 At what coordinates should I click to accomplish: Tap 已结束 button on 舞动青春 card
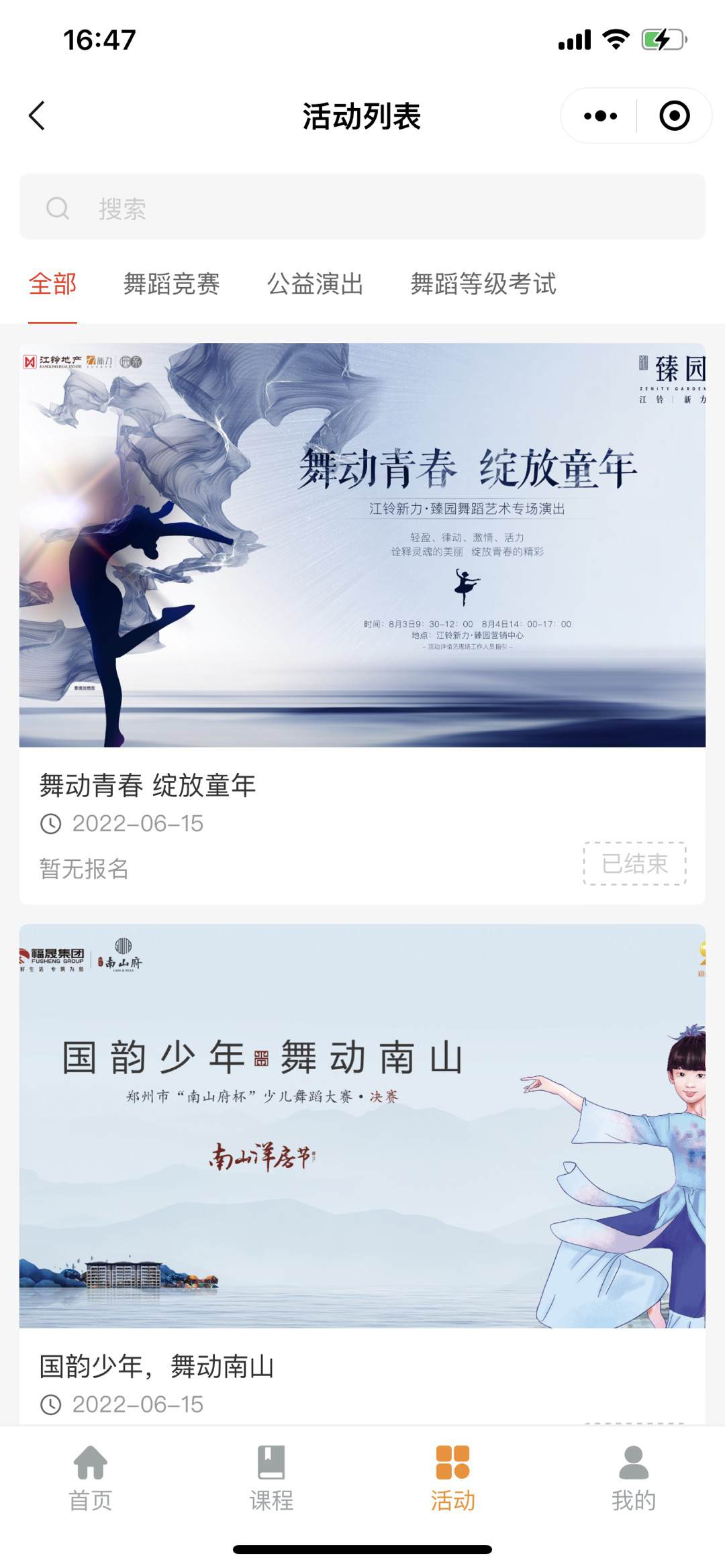634,864
